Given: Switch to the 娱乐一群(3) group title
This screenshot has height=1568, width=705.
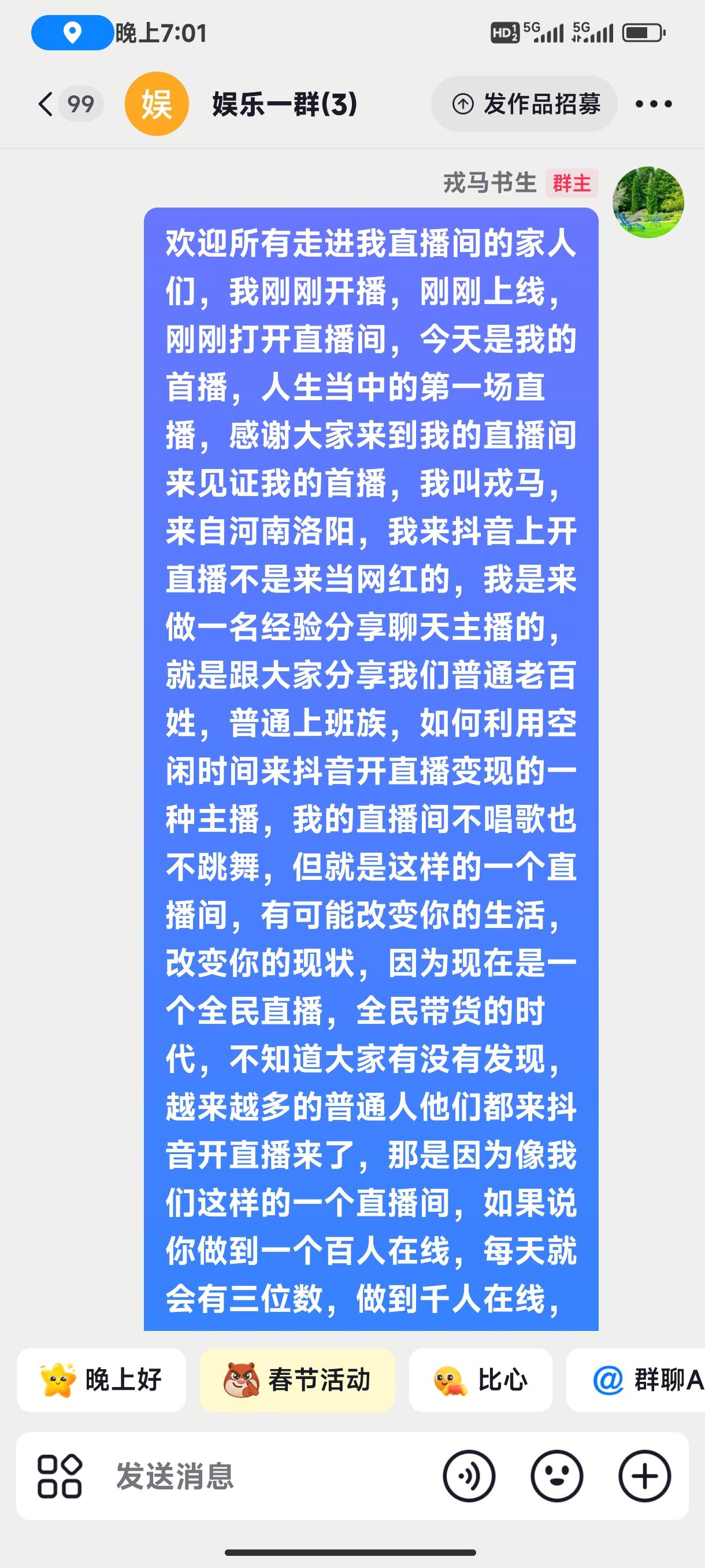Looking at the screenshot, I should (284, 104).
